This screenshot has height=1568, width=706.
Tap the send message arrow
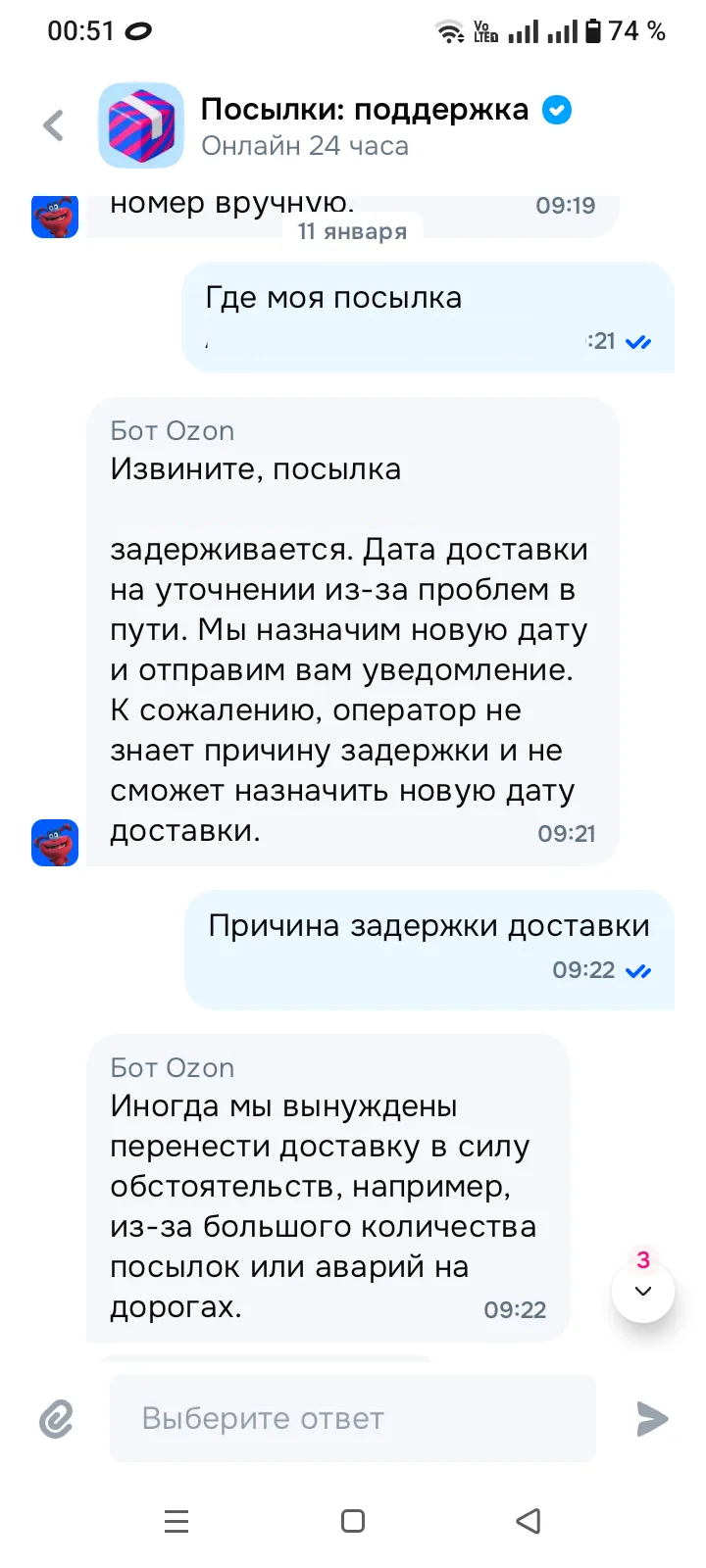[651, 1418]
